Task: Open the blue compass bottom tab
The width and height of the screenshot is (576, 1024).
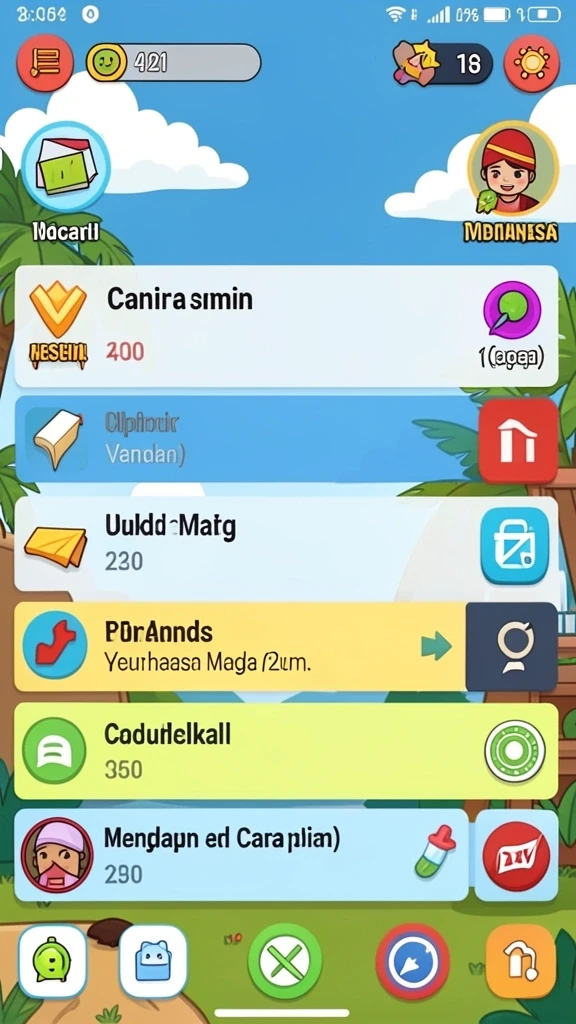Action: click(413, 961)
